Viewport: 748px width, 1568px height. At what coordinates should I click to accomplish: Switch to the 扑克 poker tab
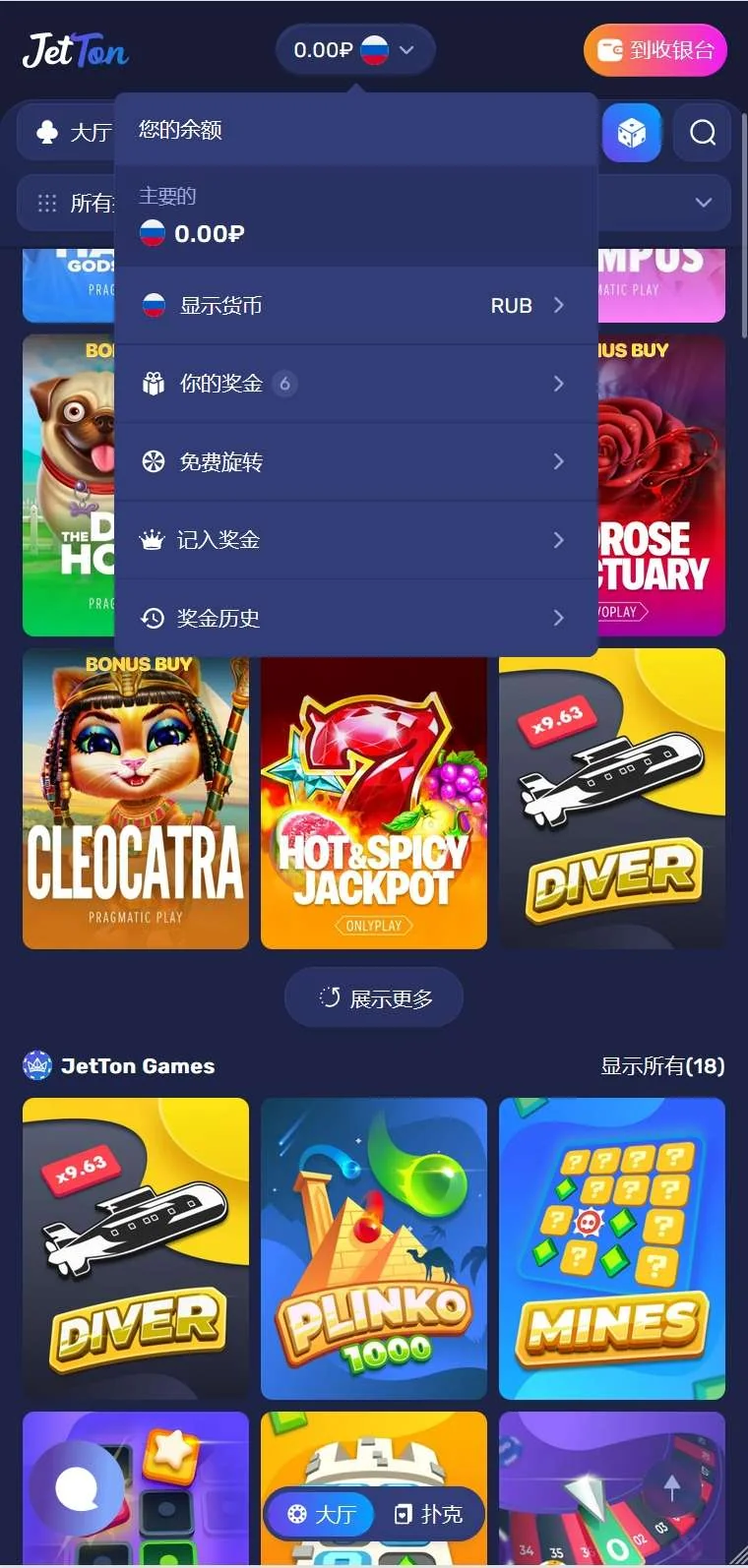pyautogui.click(x=429, y=1514)
